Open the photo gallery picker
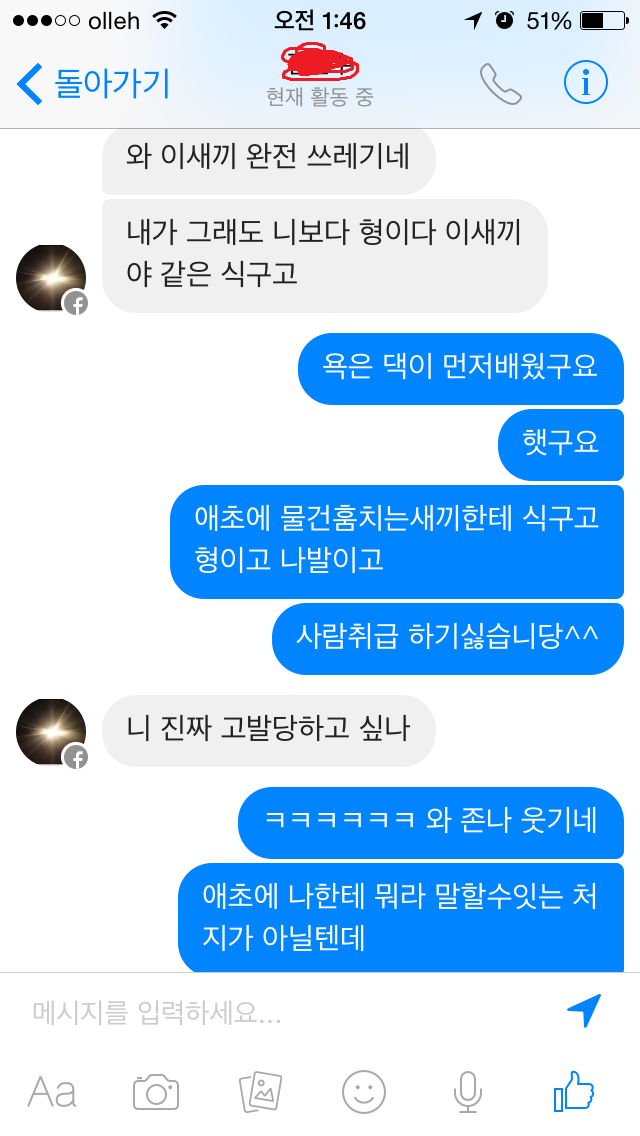This screenshot has height=1136, width=640. (260, 1091)
